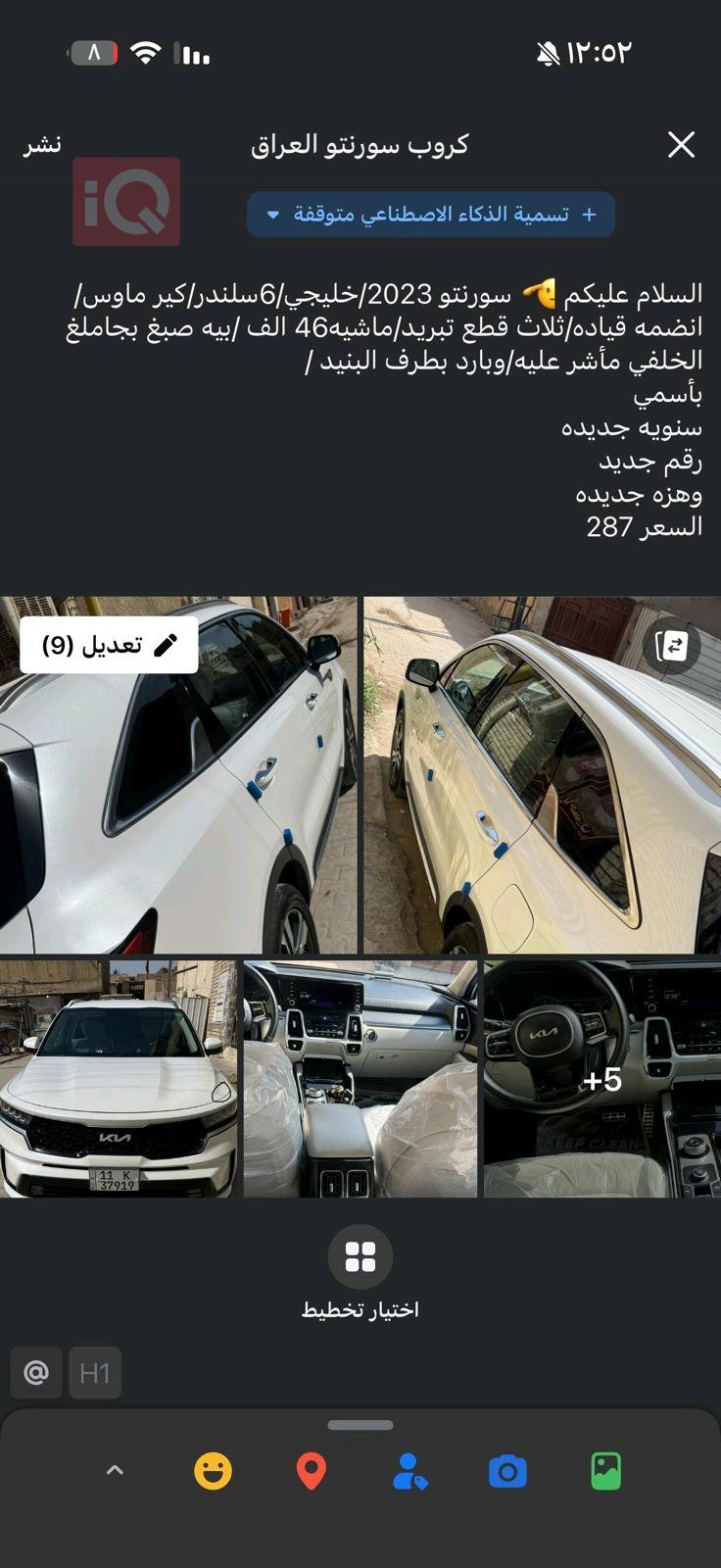Add photos from the green gallery icon
The width and height of the screenshot is (721, 1568).
[605, 1471]
